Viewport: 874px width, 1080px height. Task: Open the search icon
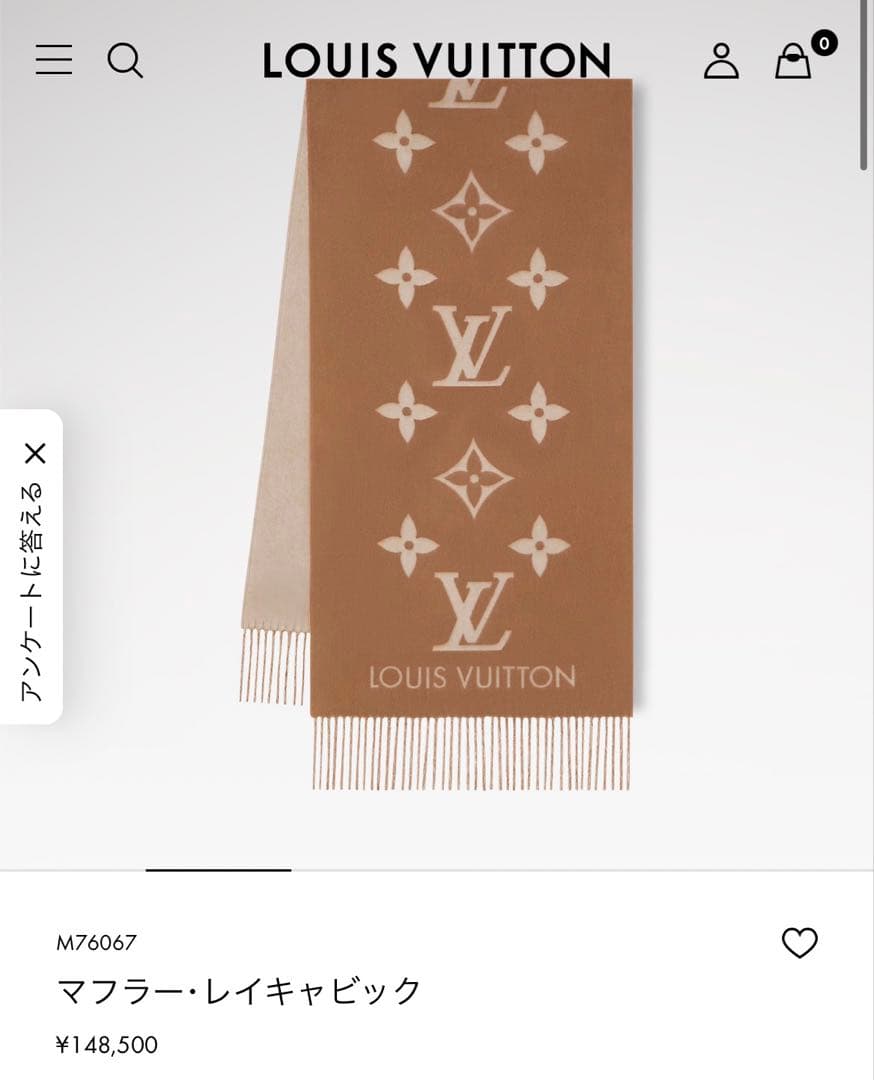(x=125, y=61)
